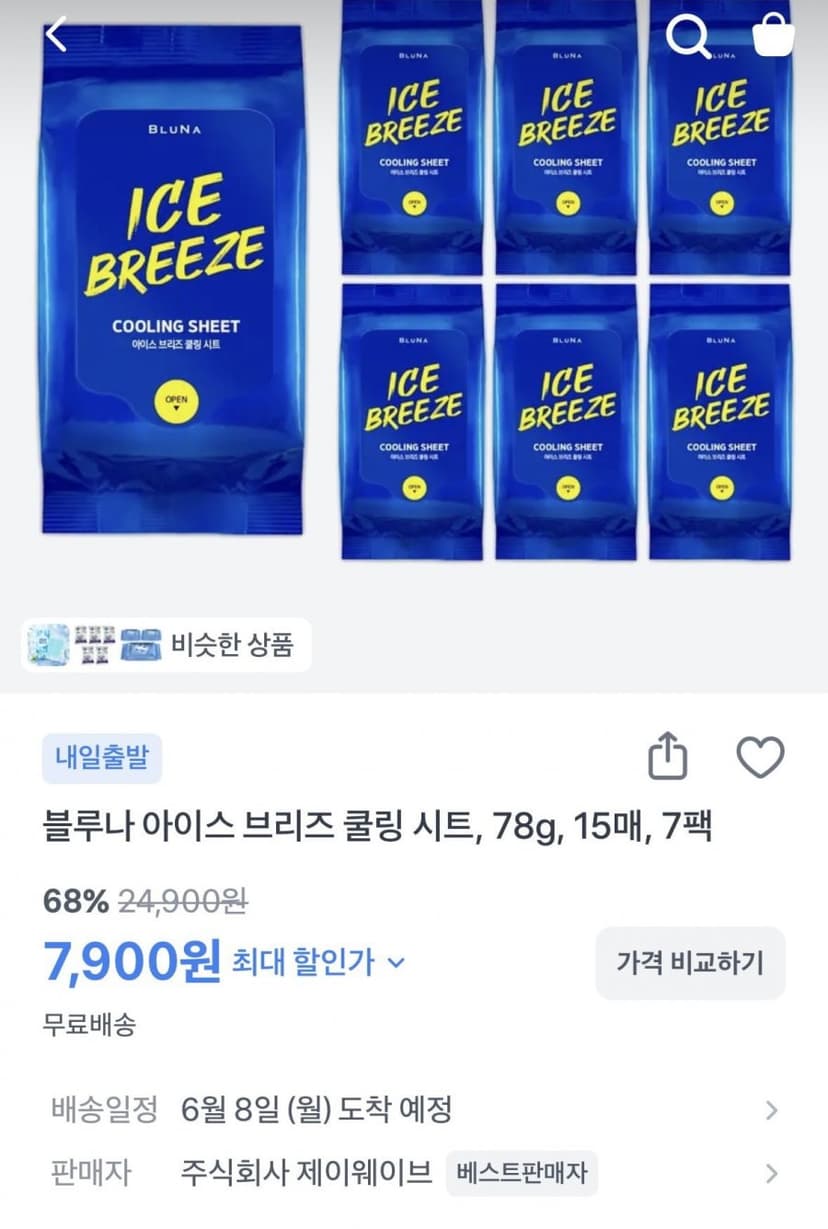The height and width of the screenshot is (1229, 828).
Task: Tap the 가격 비교하기 button
Action: coord(690,963)
